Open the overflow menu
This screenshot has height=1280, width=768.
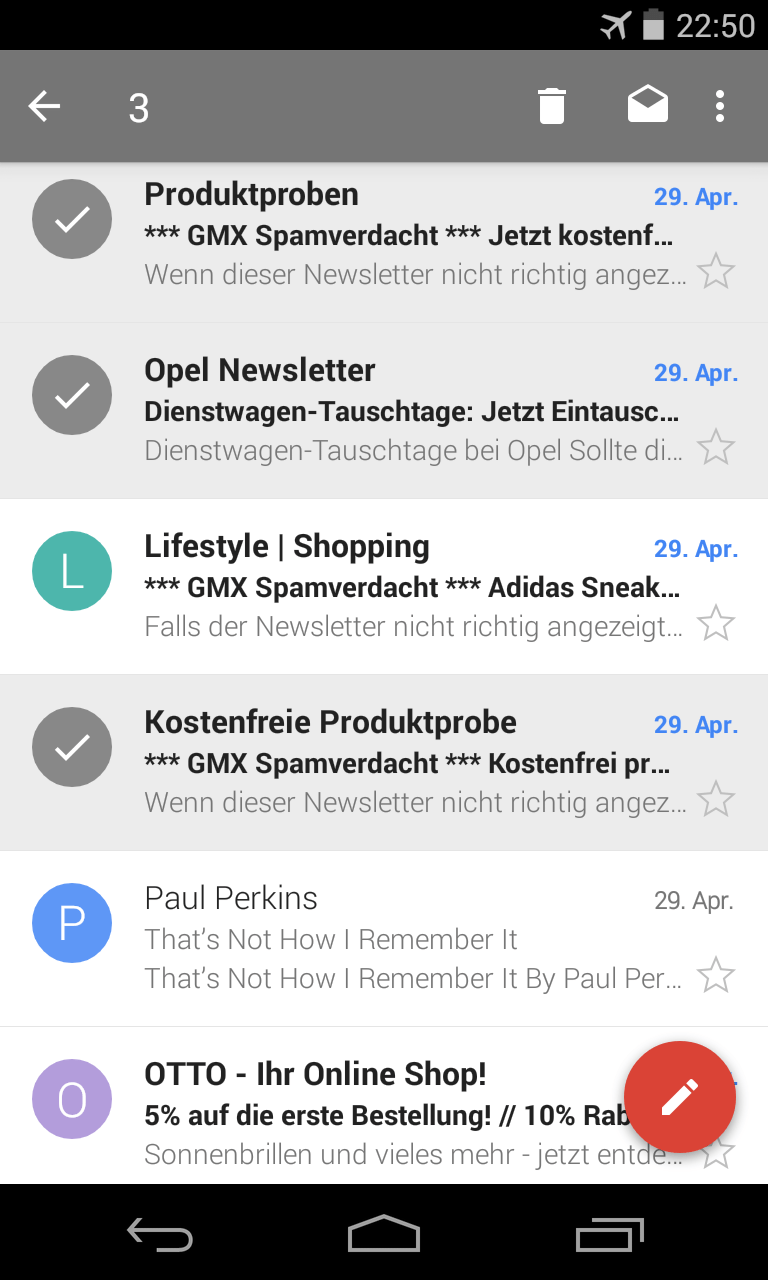(x=719, y=106)
